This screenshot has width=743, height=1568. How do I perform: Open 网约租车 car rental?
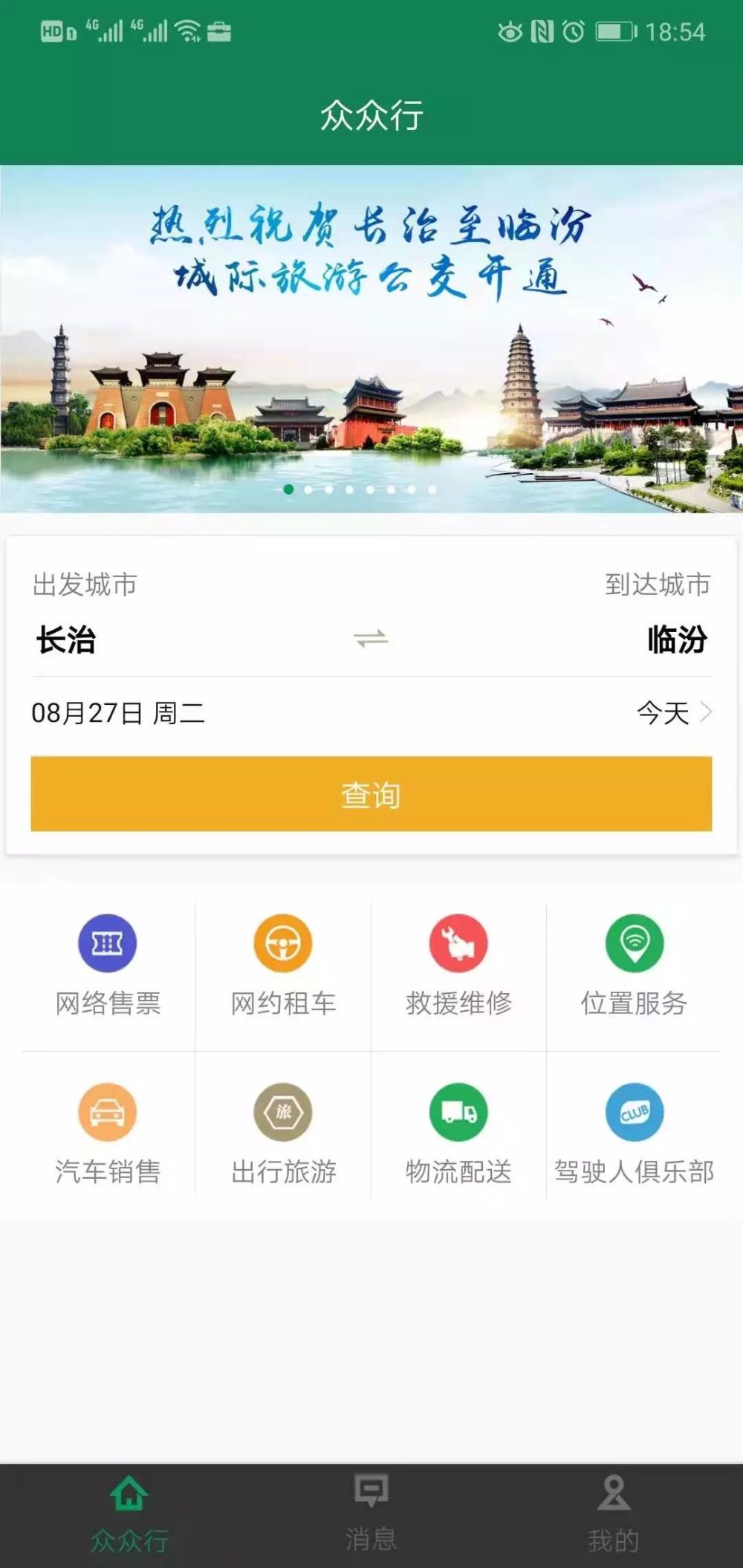pos(283,966)
